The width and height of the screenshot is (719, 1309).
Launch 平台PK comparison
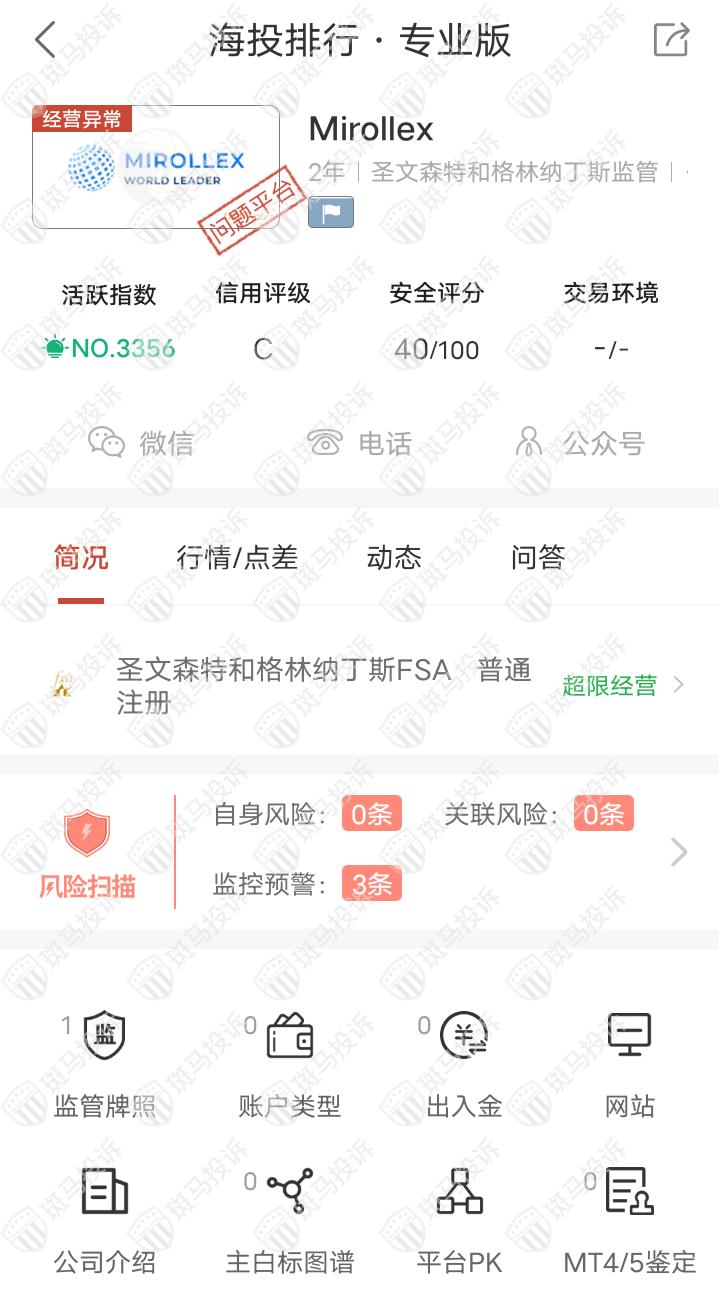coord(459,1219)
